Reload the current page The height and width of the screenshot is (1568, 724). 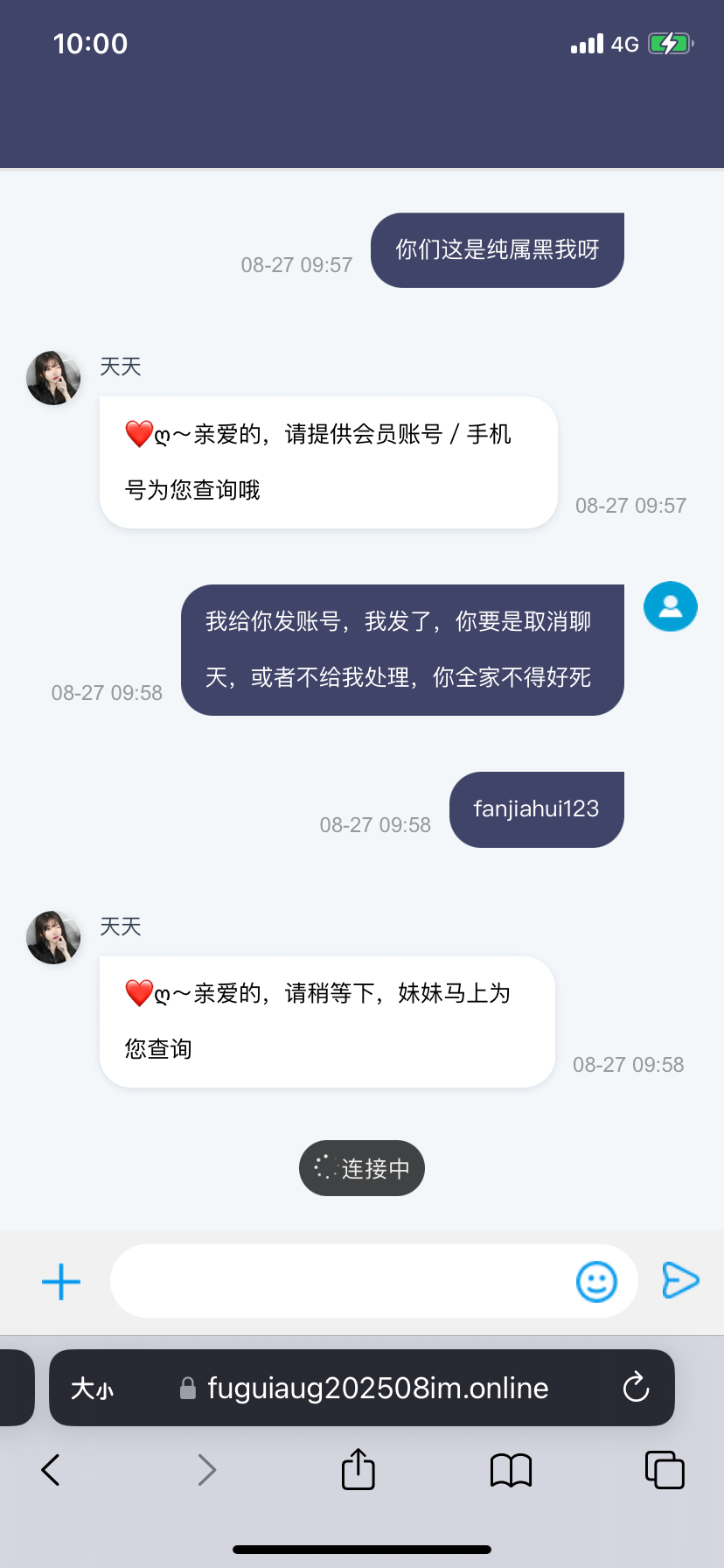pos(636,1388)
